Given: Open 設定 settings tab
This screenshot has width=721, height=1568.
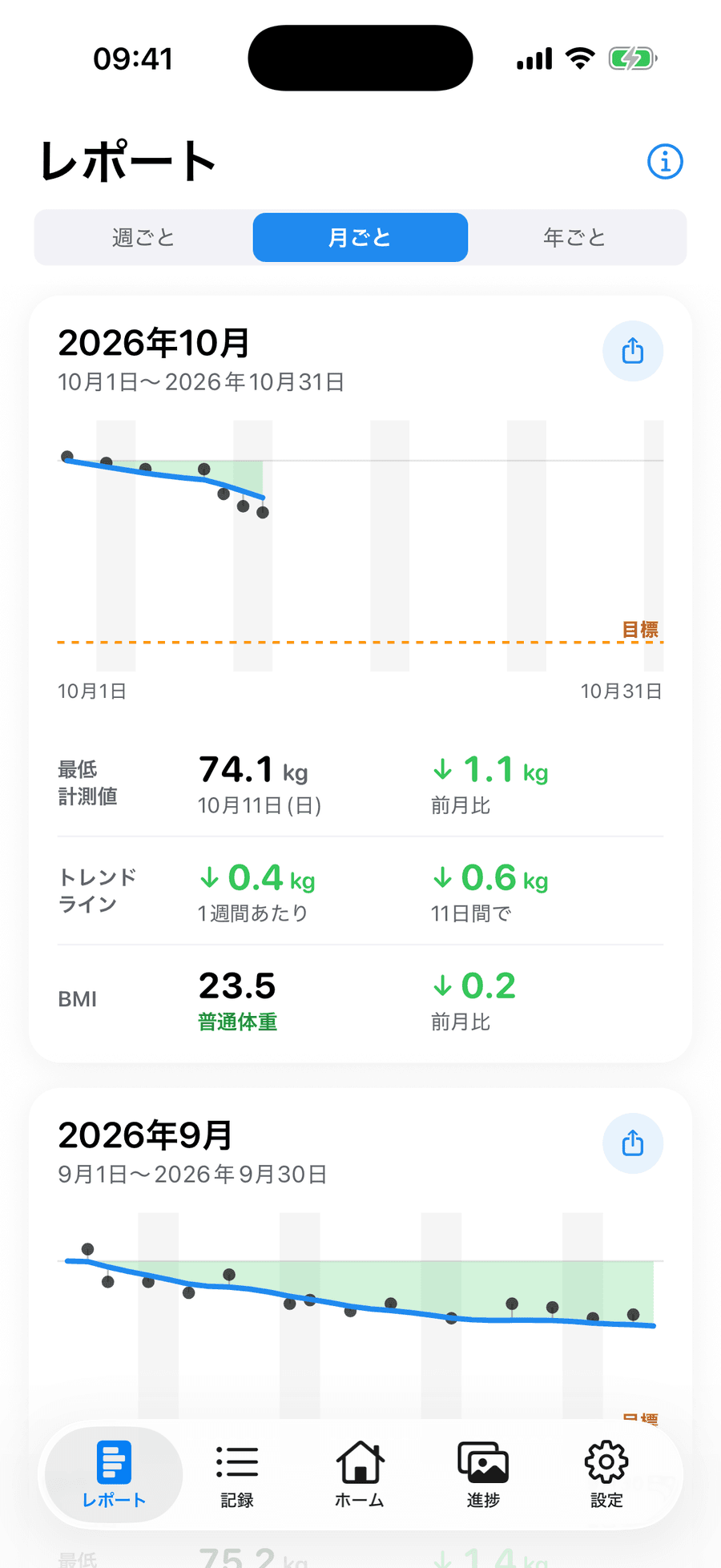Looking at the screenshot, I should [606, 1474].
